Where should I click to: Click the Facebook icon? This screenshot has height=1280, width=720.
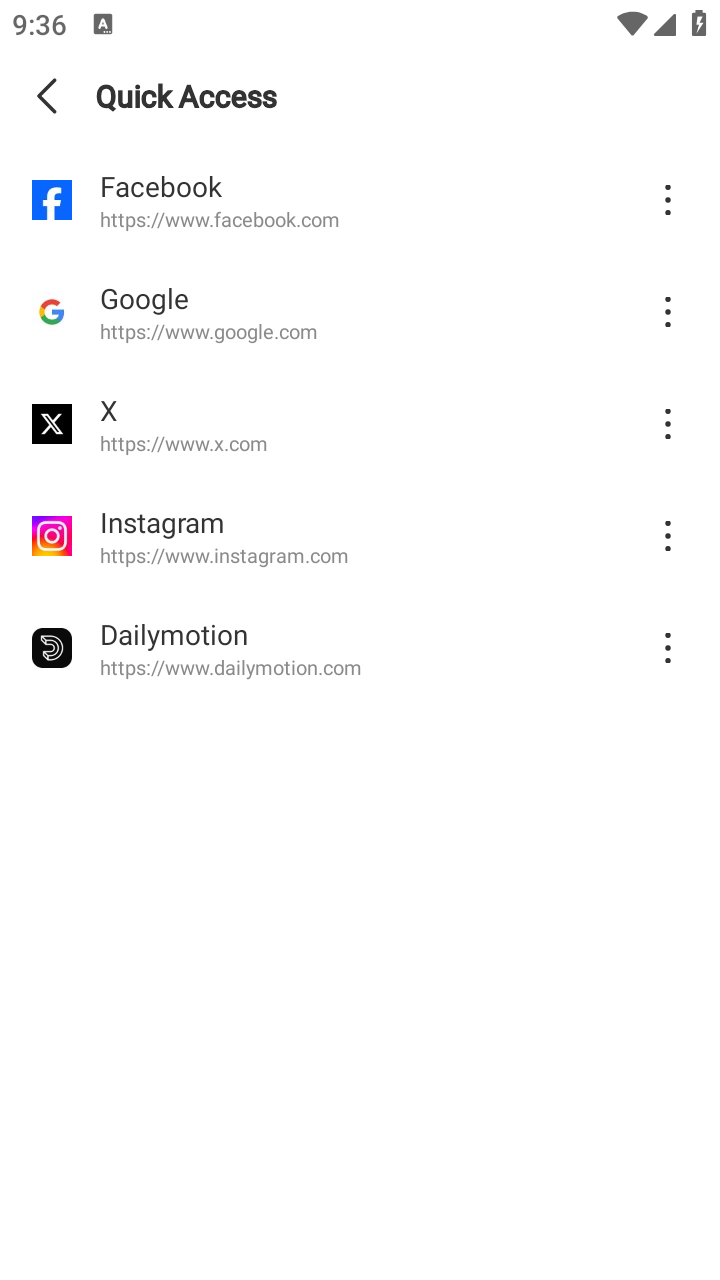[x=52, y=199]
